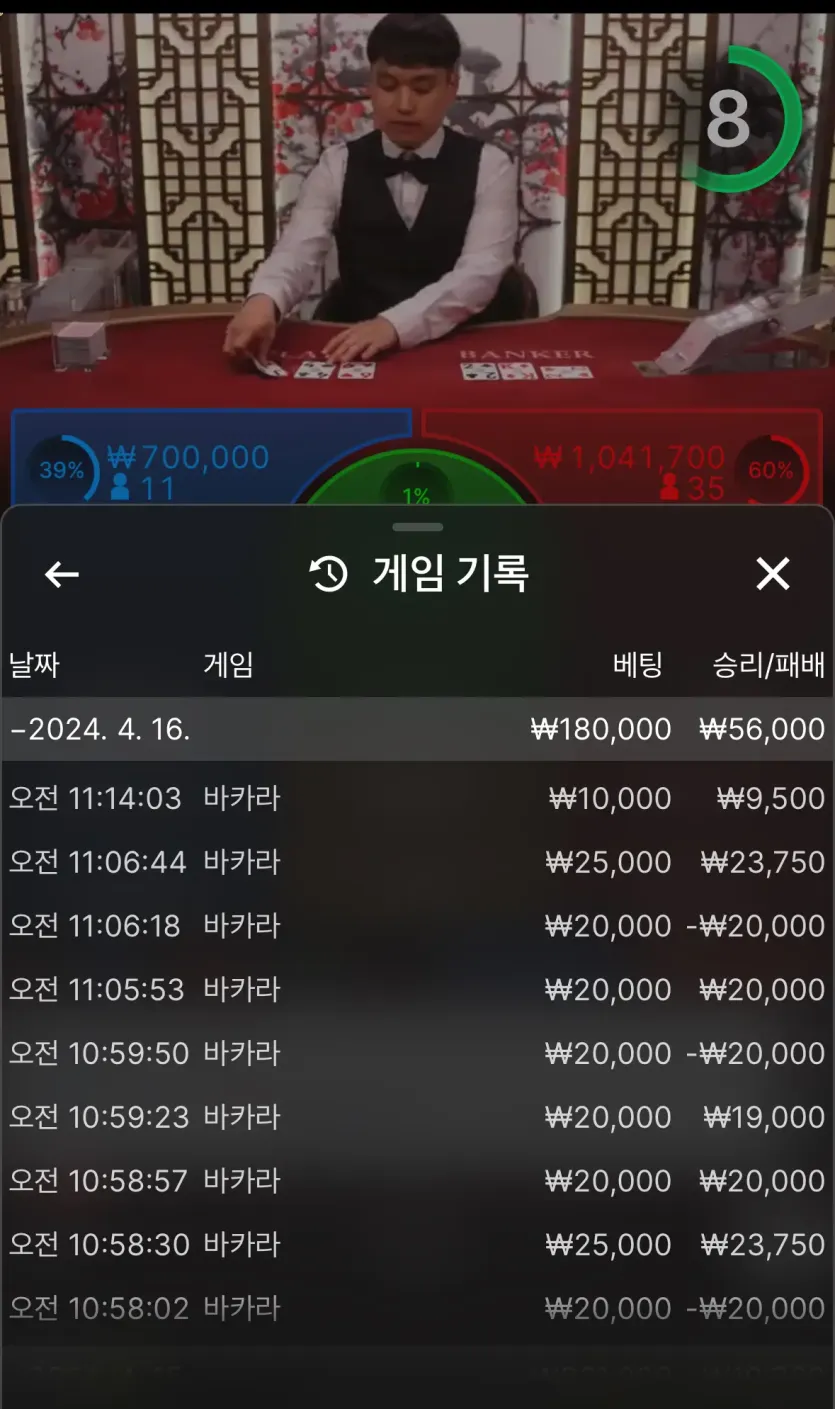The height and width of the screenshot is (1409, 835).
Task: Go back from the game history panel
Action: click(62, 574)
